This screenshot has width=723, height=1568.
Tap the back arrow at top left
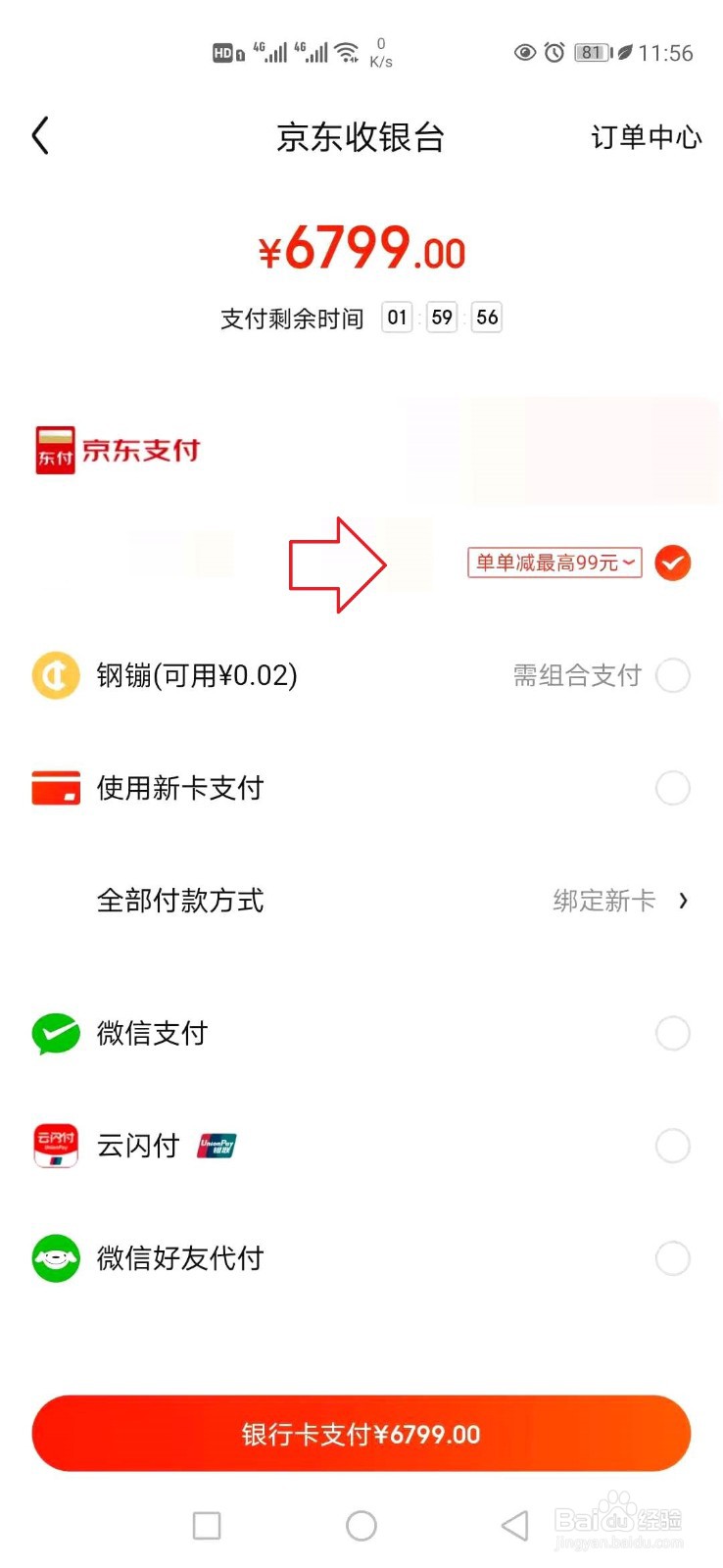coord(39,135)
